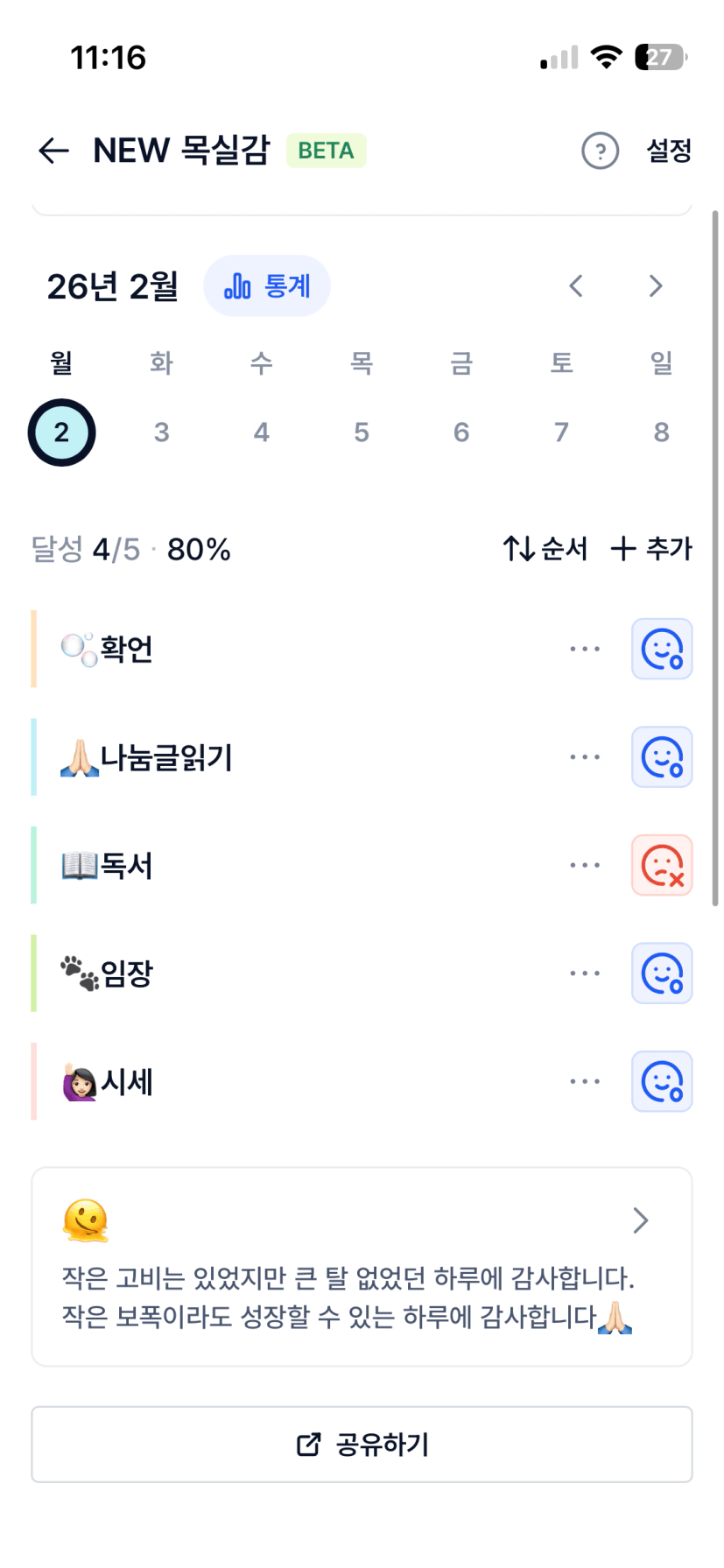Select date 8 on the calendar

tap(661, 432)
